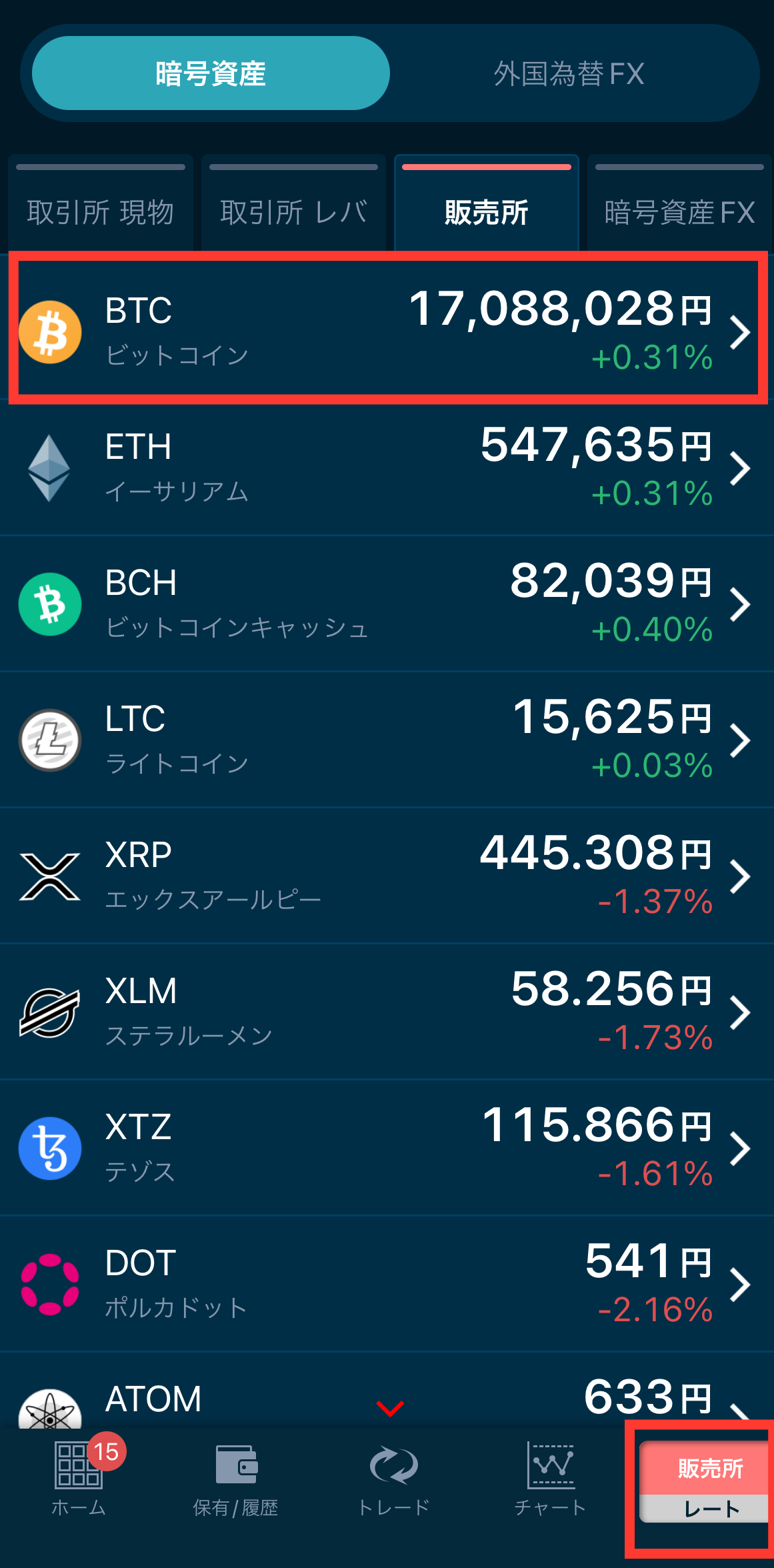Select the 販売所 tab at top
774x1568 pixels.
486,211
